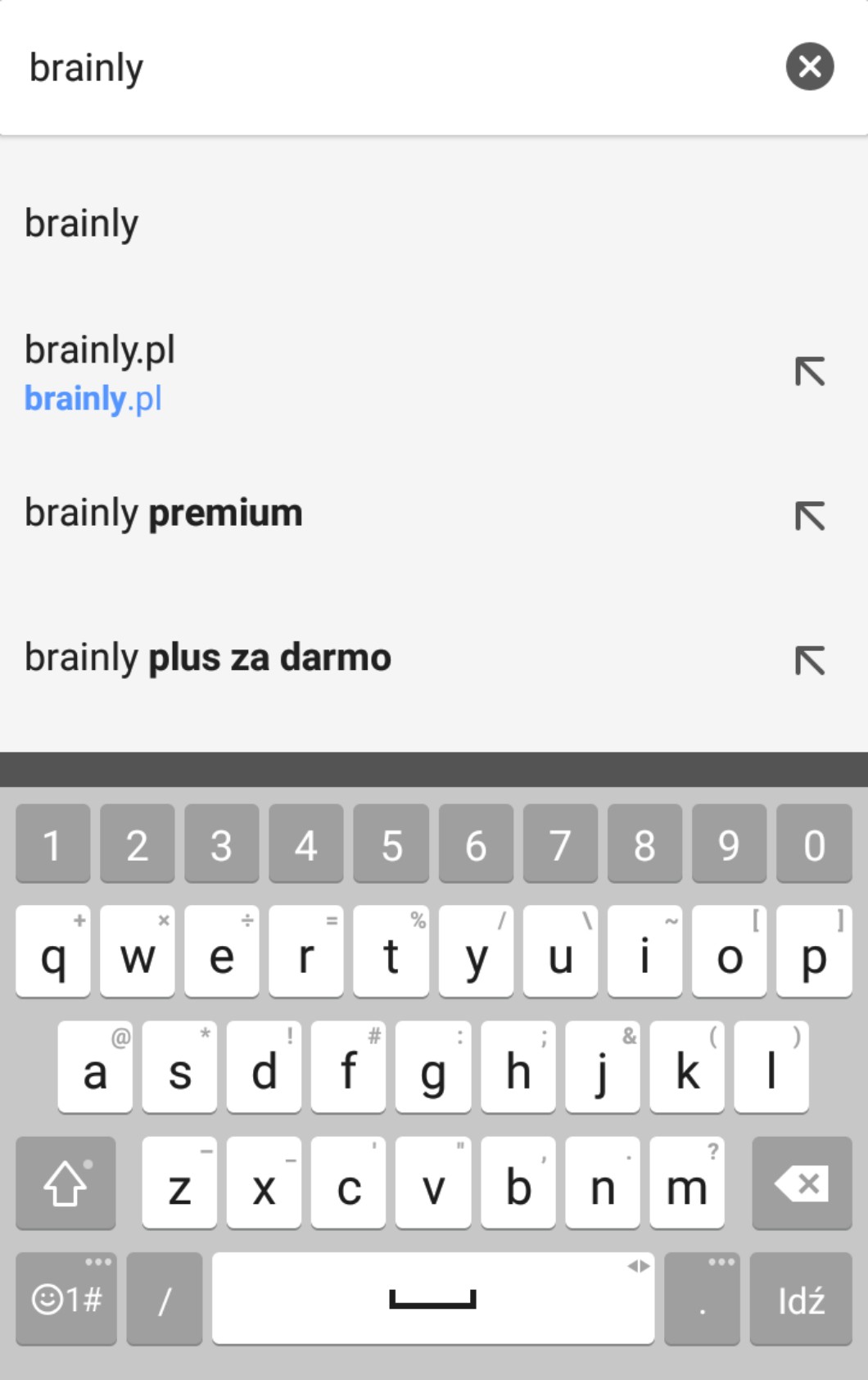The image size is (868, 1380).
Task: Switch to the emoji and symbols keyboard
Action: tap(66, 1300)
